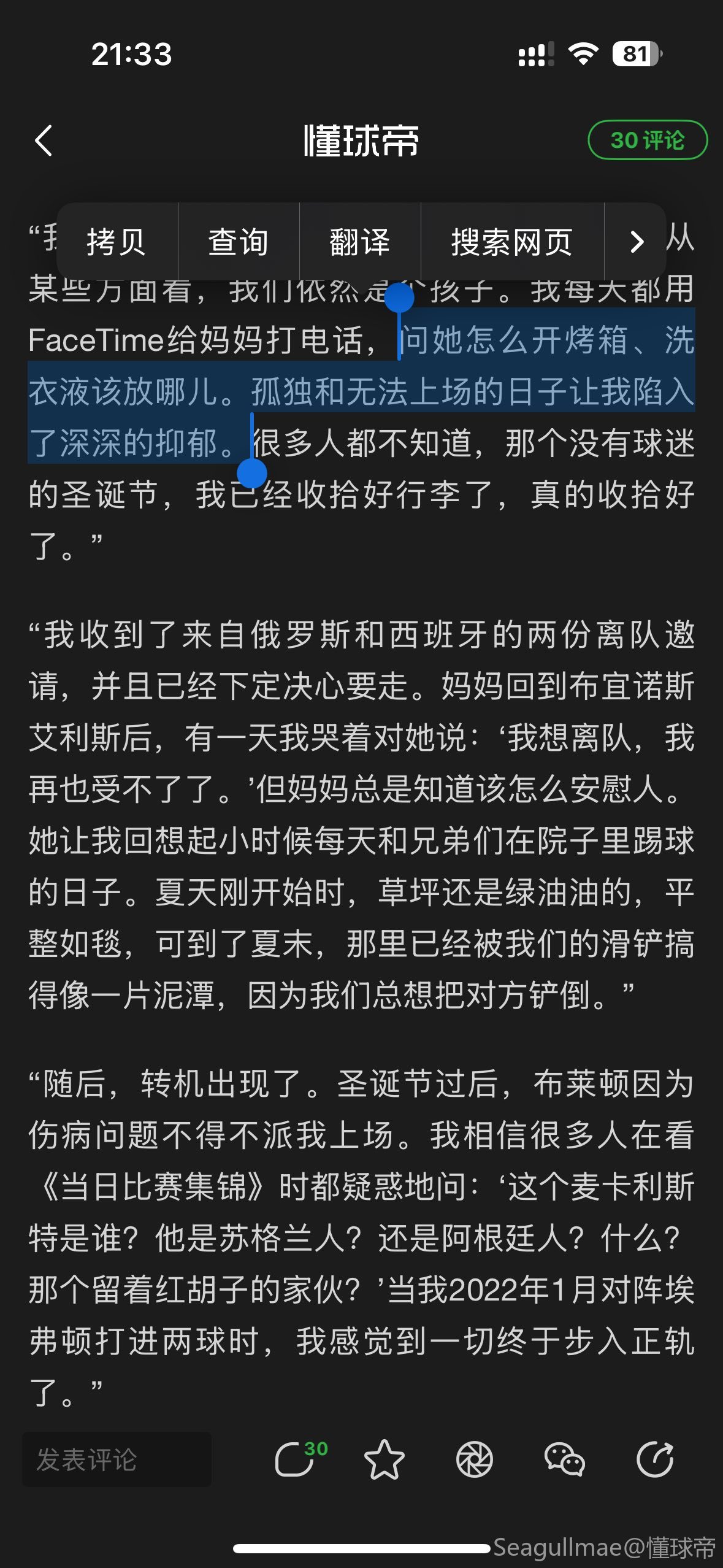723x1568 pixels.
Task: Show more text menu options arrow
Action: (637, 242)
